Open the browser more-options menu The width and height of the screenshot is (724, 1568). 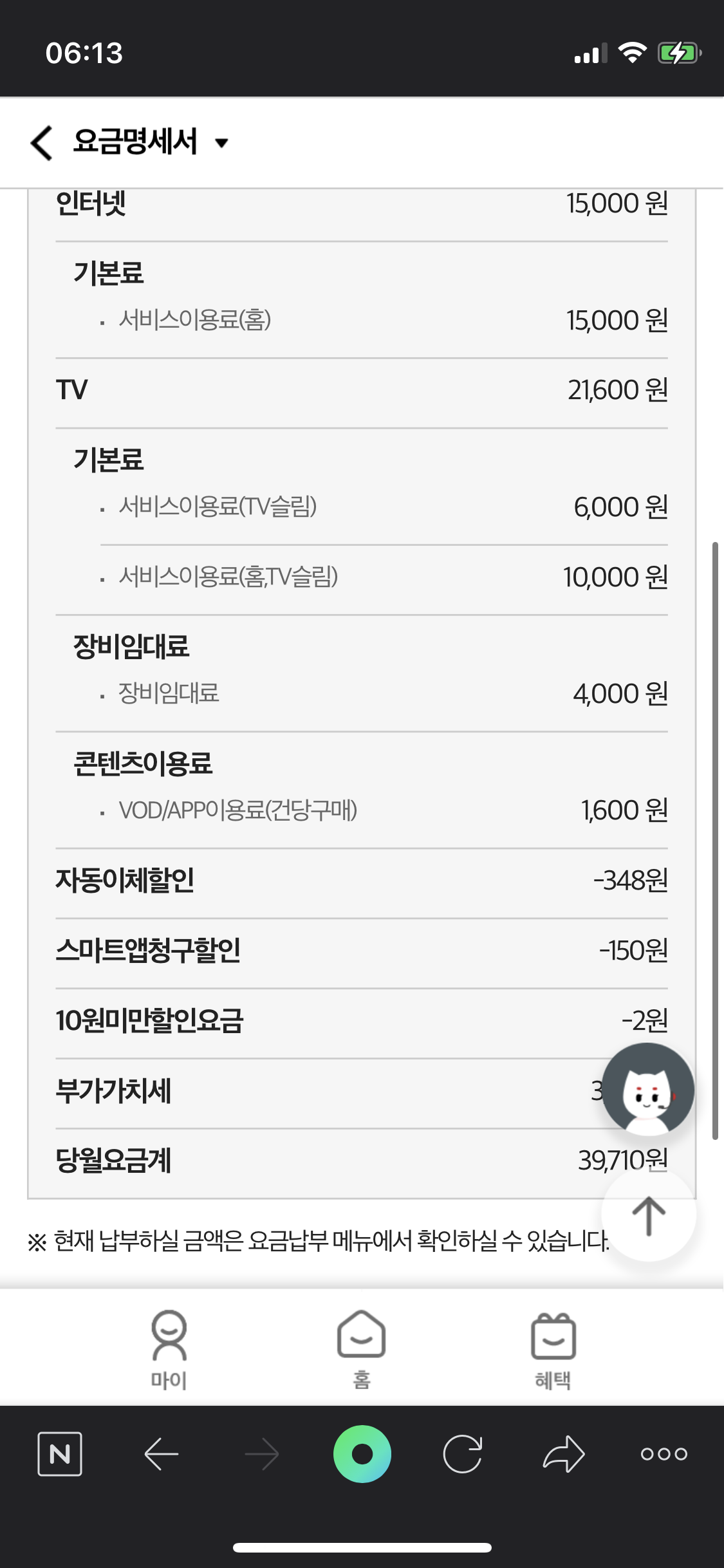coord(664,1453)
